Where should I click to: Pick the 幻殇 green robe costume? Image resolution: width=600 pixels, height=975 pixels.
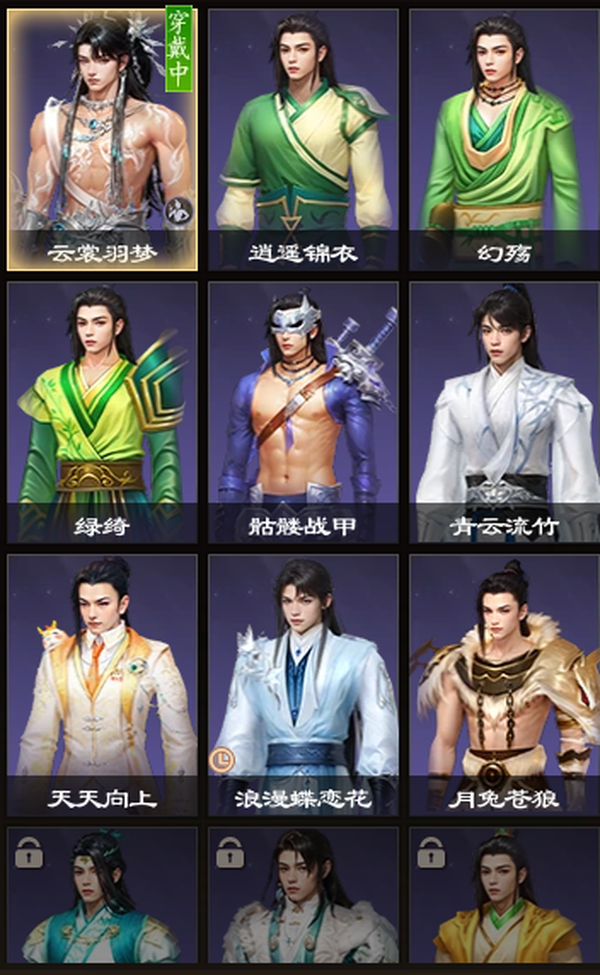tap(504, 140)
